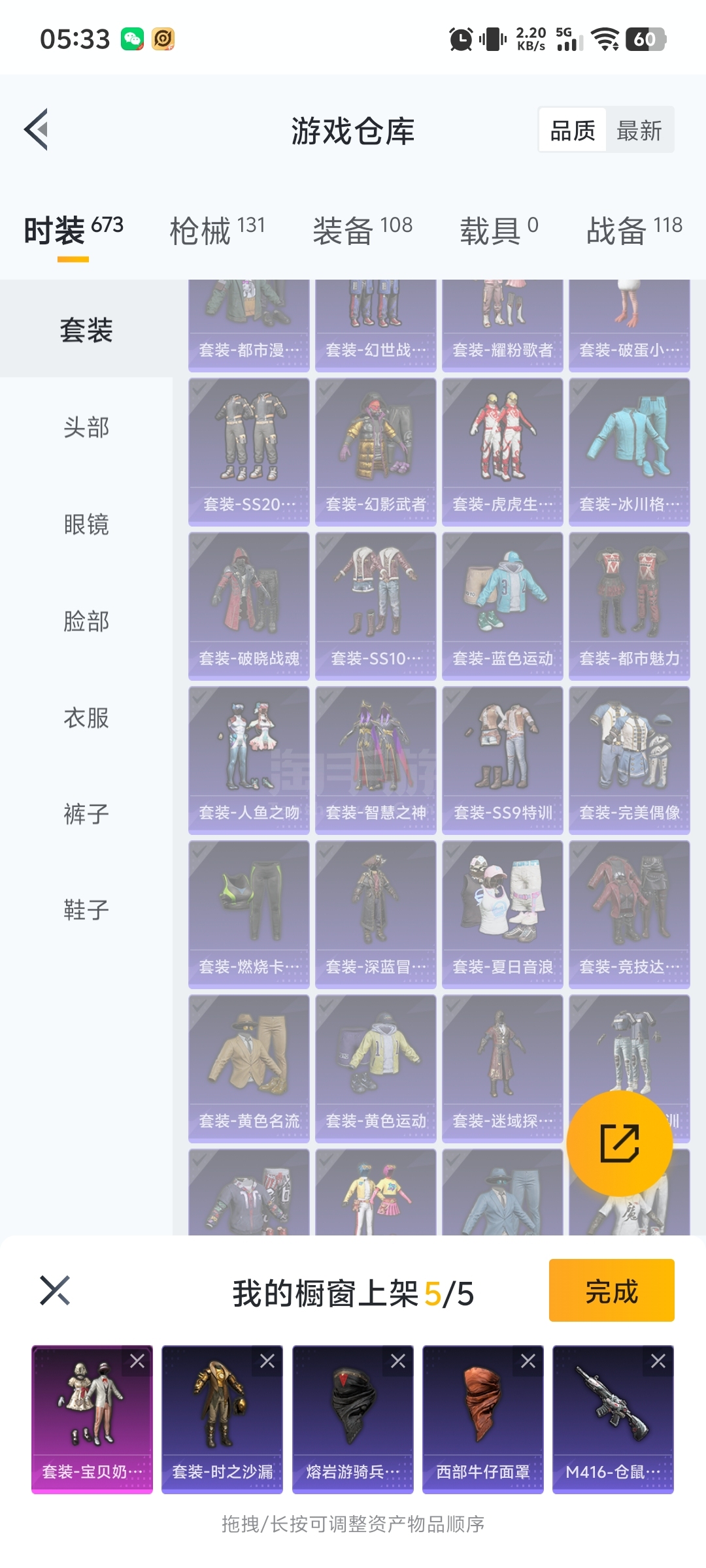This screenshot has width=706, height=1568.
Task: Close the showcase panel with the X
Action: [x=55, y=1290]
